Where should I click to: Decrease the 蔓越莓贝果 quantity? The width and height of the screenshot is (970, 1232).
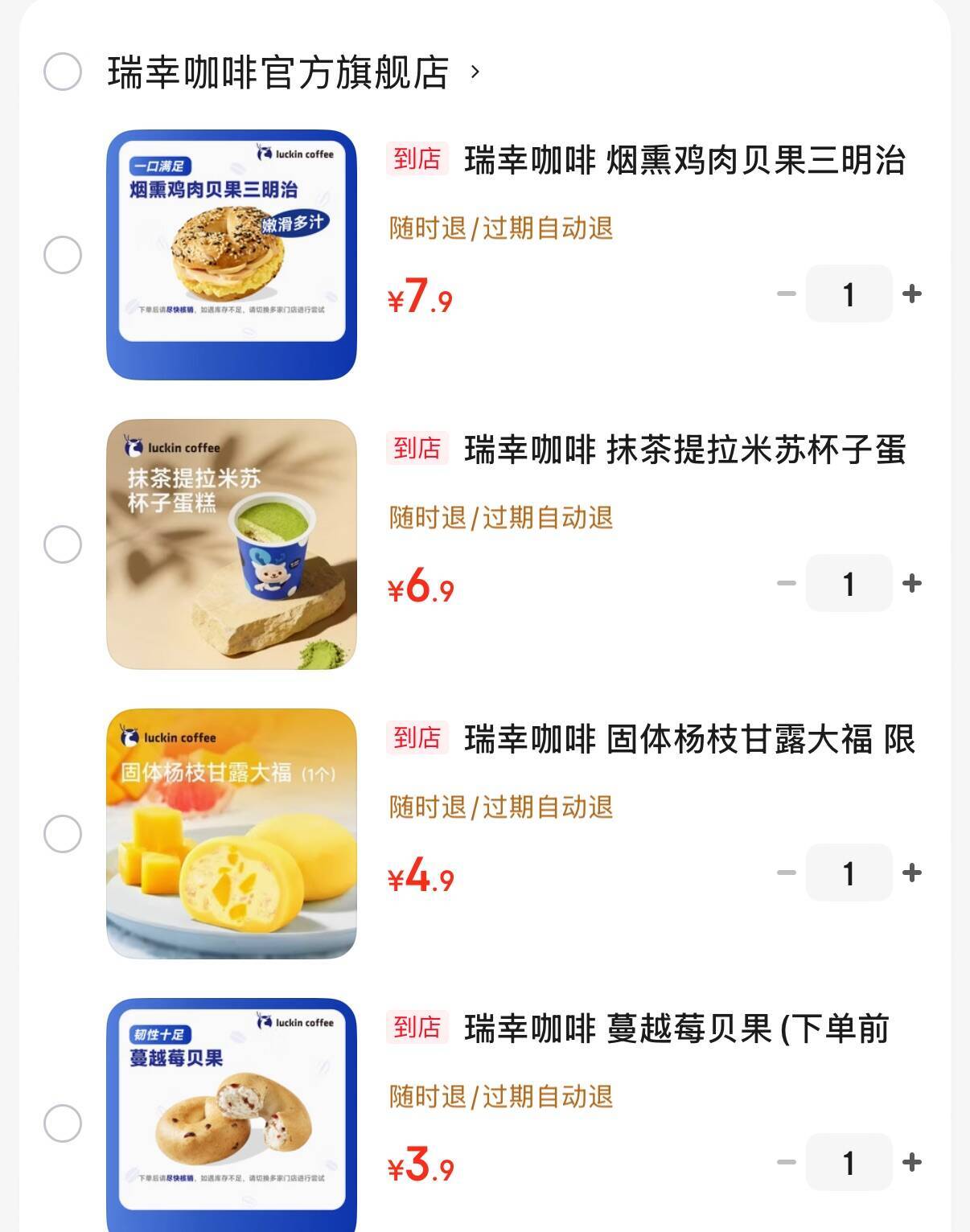pos(786,1162)
